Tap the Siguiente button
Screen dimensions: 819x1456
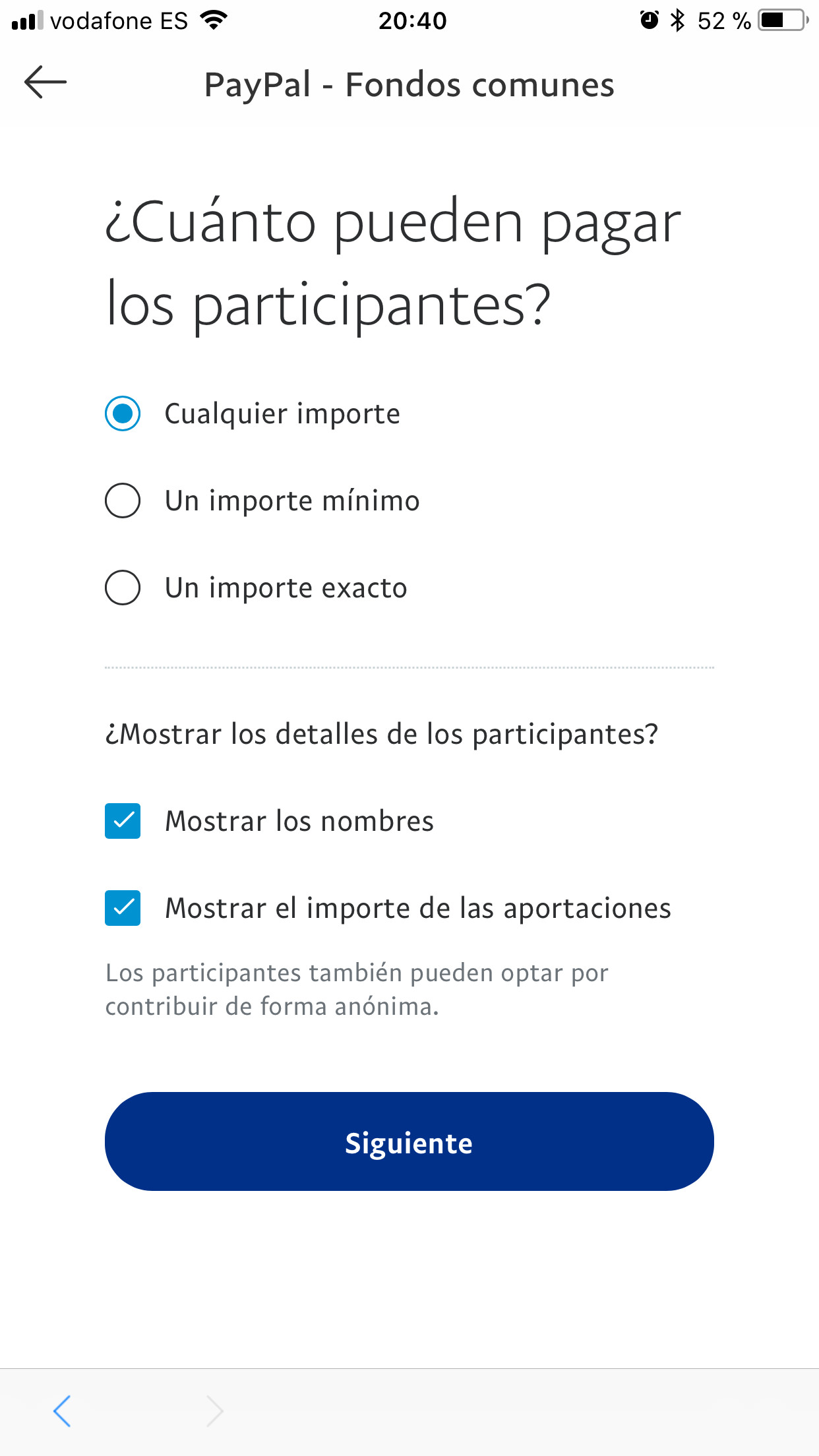click(x=409, y=1141)
